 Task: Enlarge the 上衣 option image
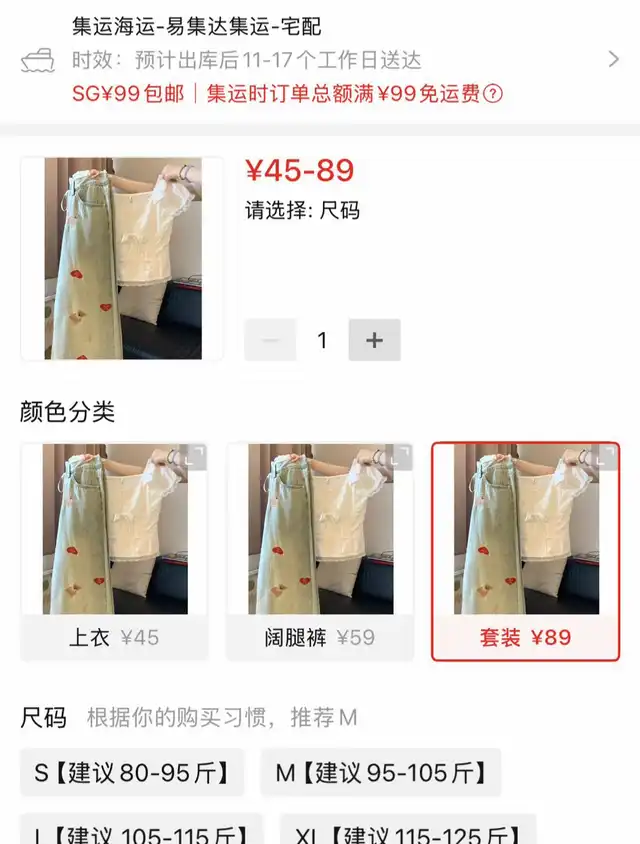point(195,456)
